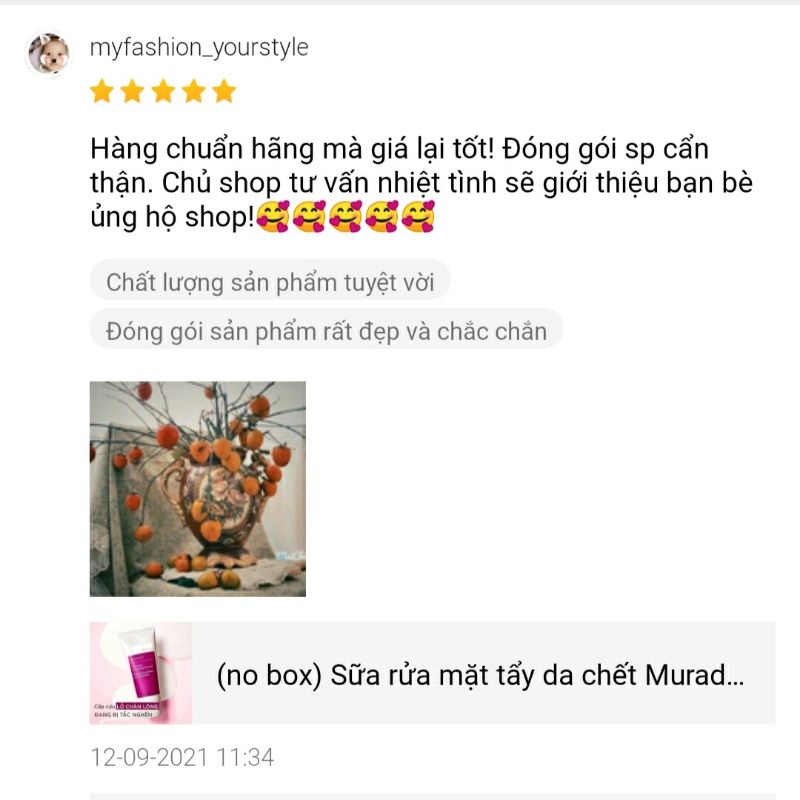Screen dimensions: 800x800
Task: Tap the username myfashion_yourstyle
Action: pos(199,47)
